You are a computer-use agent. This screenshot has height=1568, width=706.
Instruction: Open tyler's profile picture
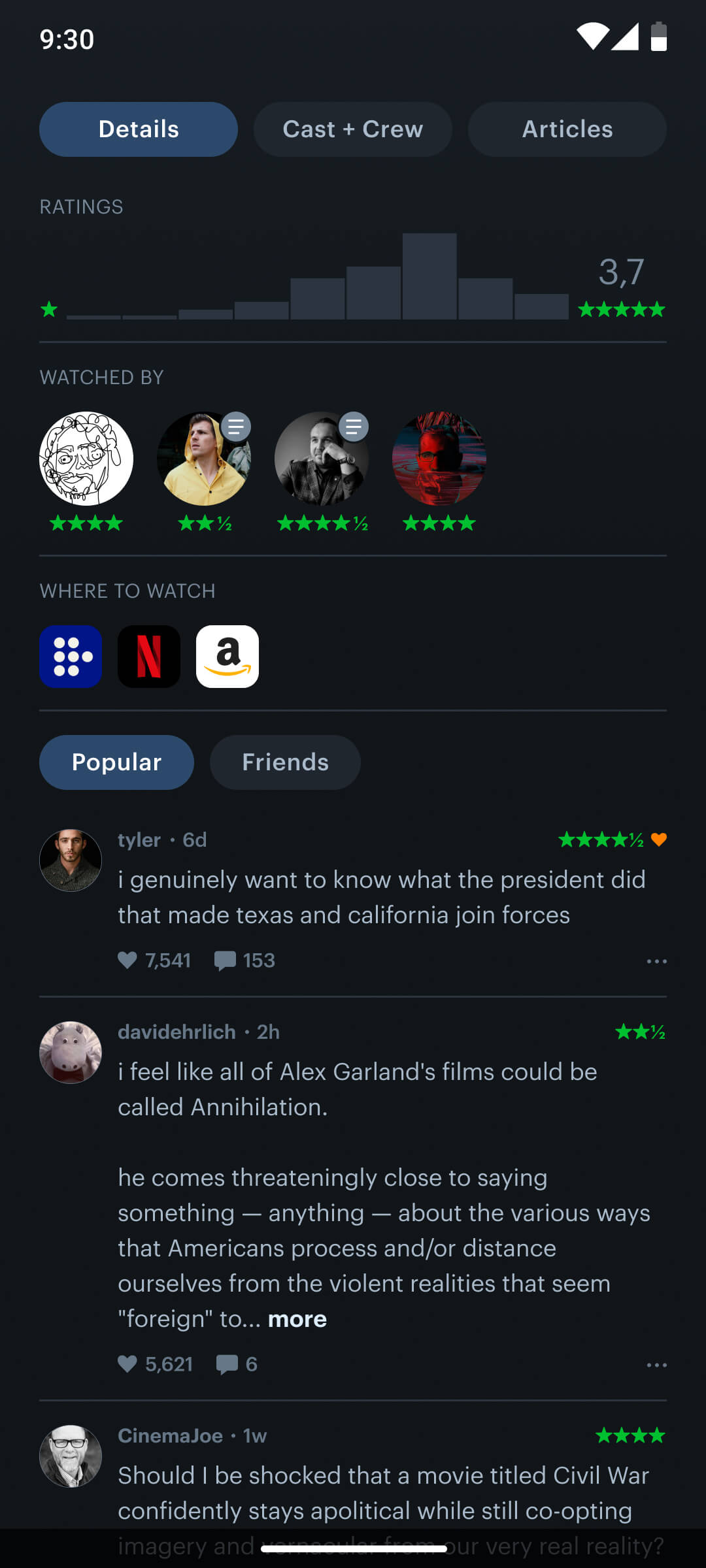71,860
